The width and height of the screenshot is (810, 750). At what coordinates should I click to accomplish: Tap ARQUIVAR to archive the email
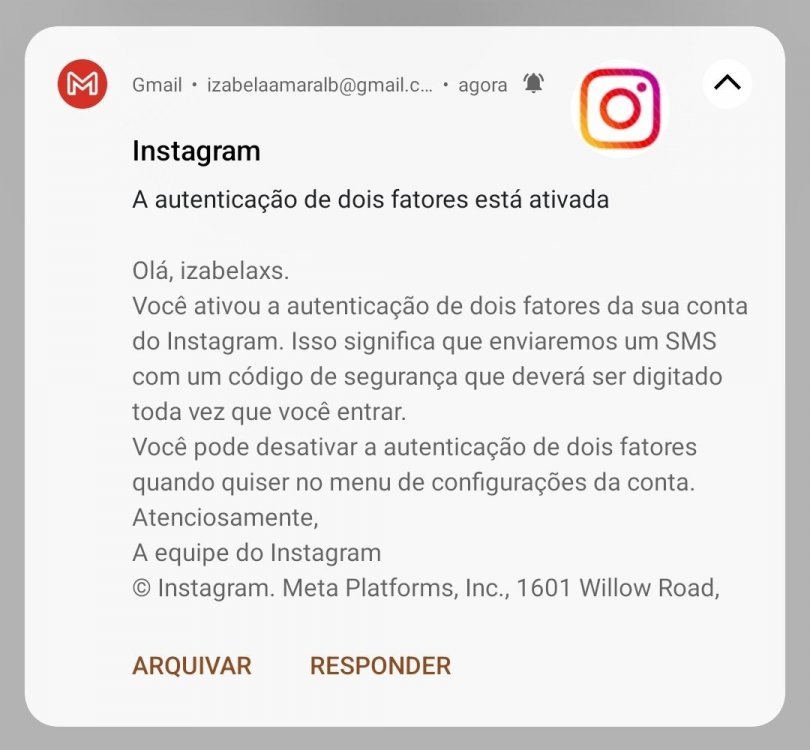click(192, 666)
